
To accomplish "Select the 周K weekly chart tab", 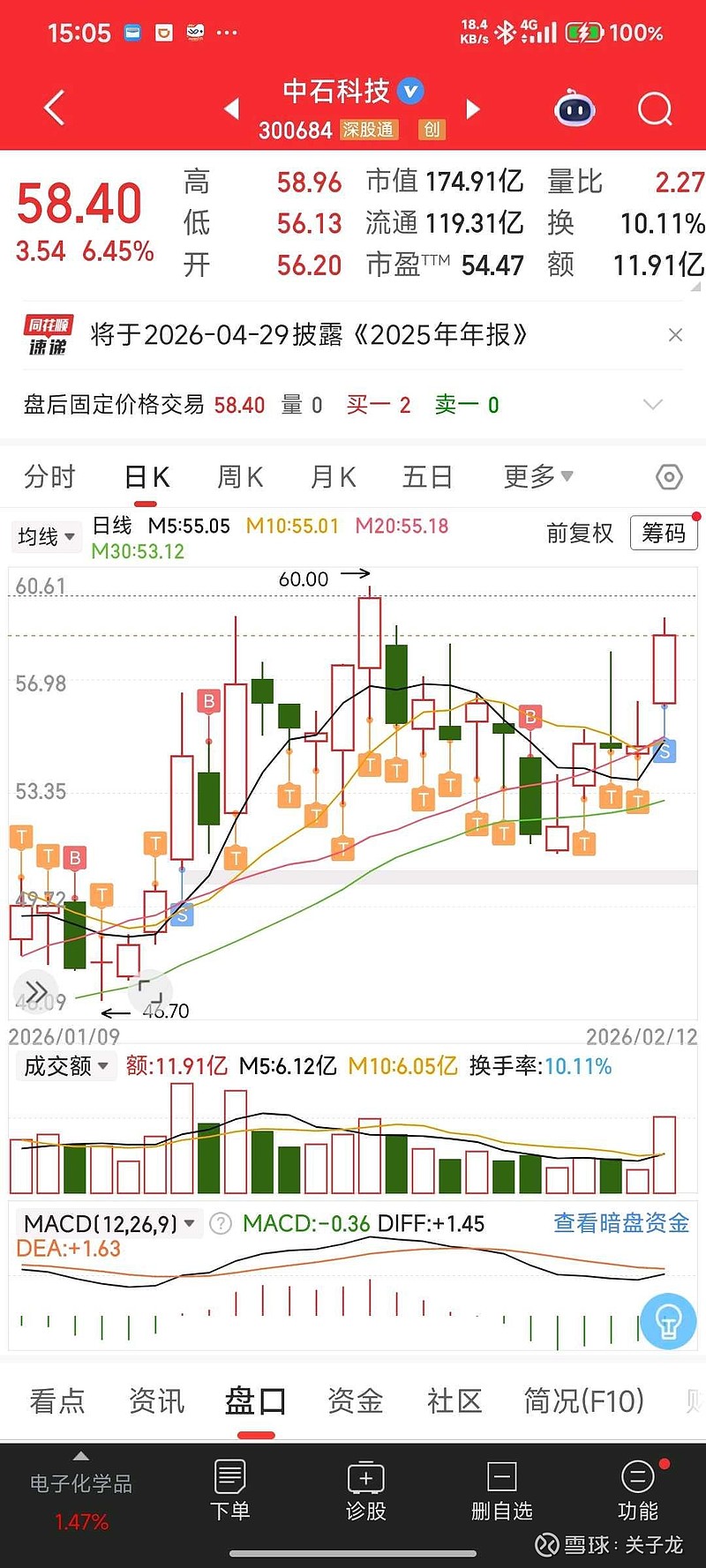I will pos(240,477).
